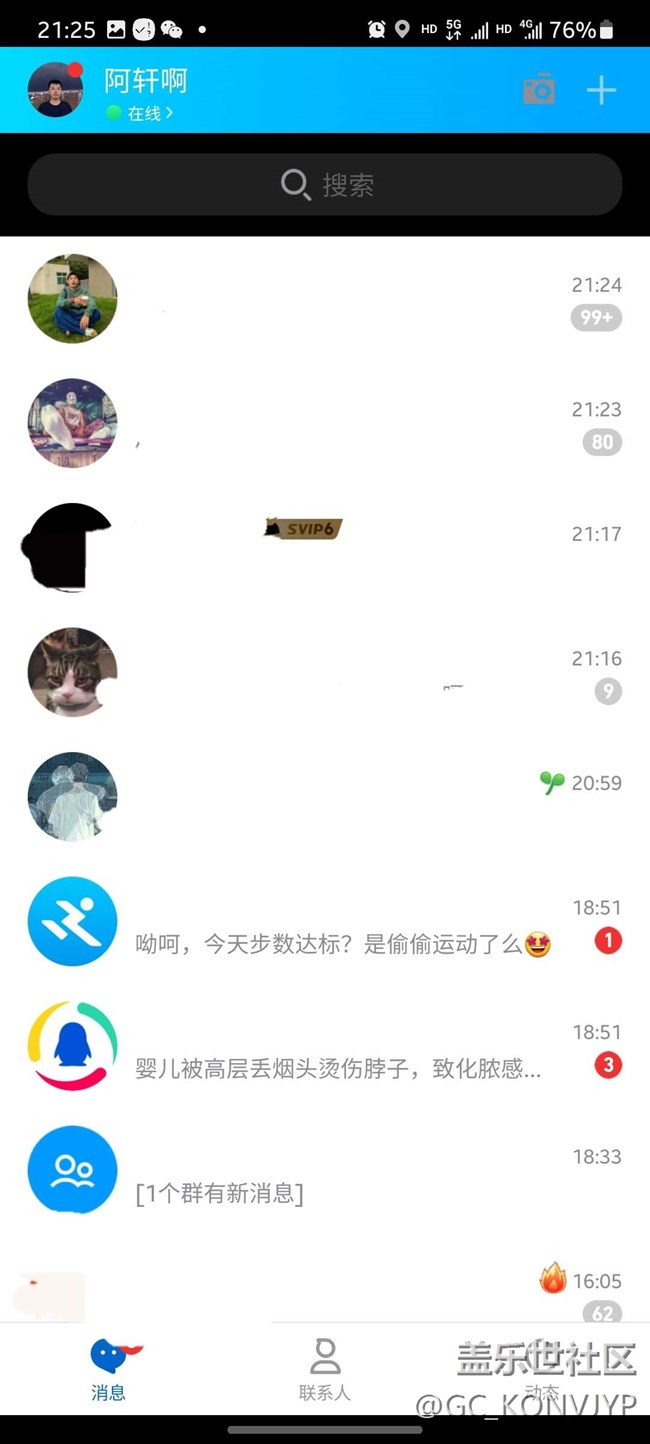
Task: Open the chat from 21:24 with 99+ unread
Action: [x=325, y=299]
